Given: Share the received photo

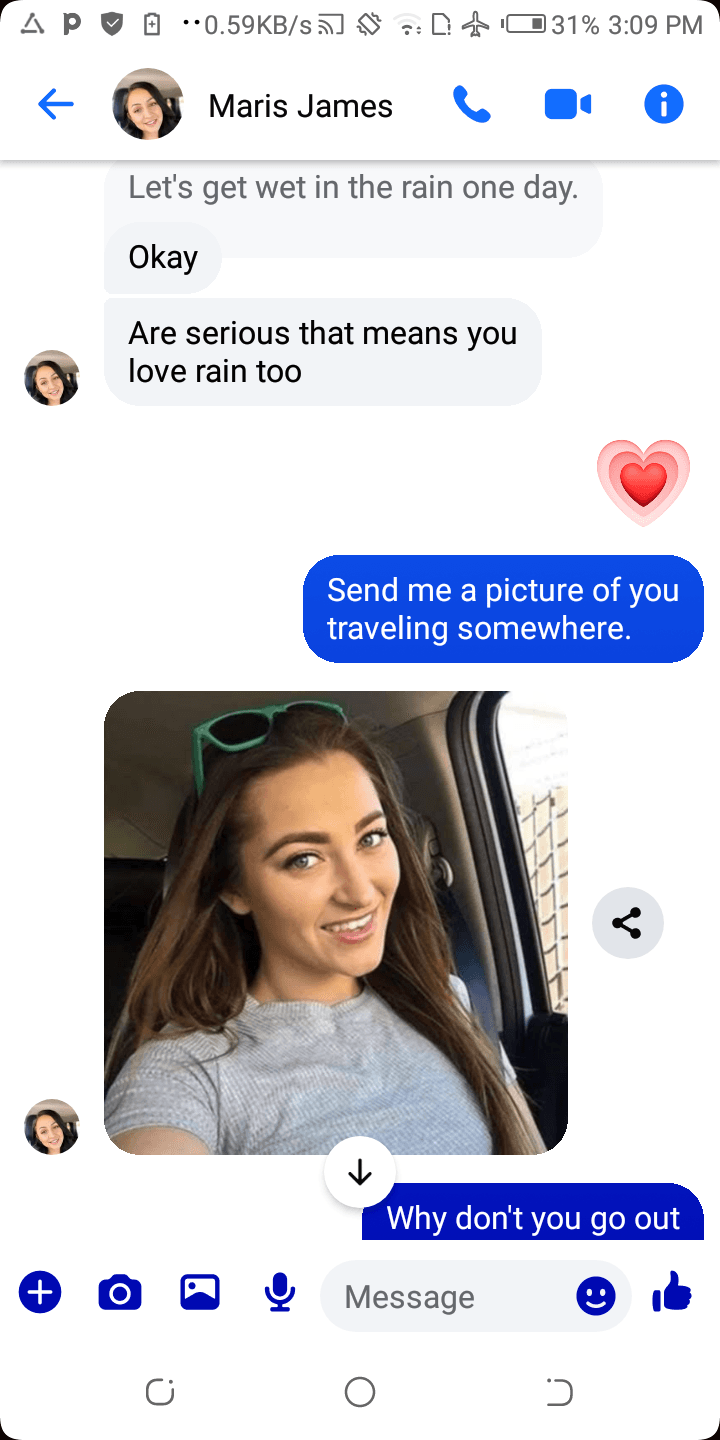Looking at the screenshot, I should tap(628, 923).
